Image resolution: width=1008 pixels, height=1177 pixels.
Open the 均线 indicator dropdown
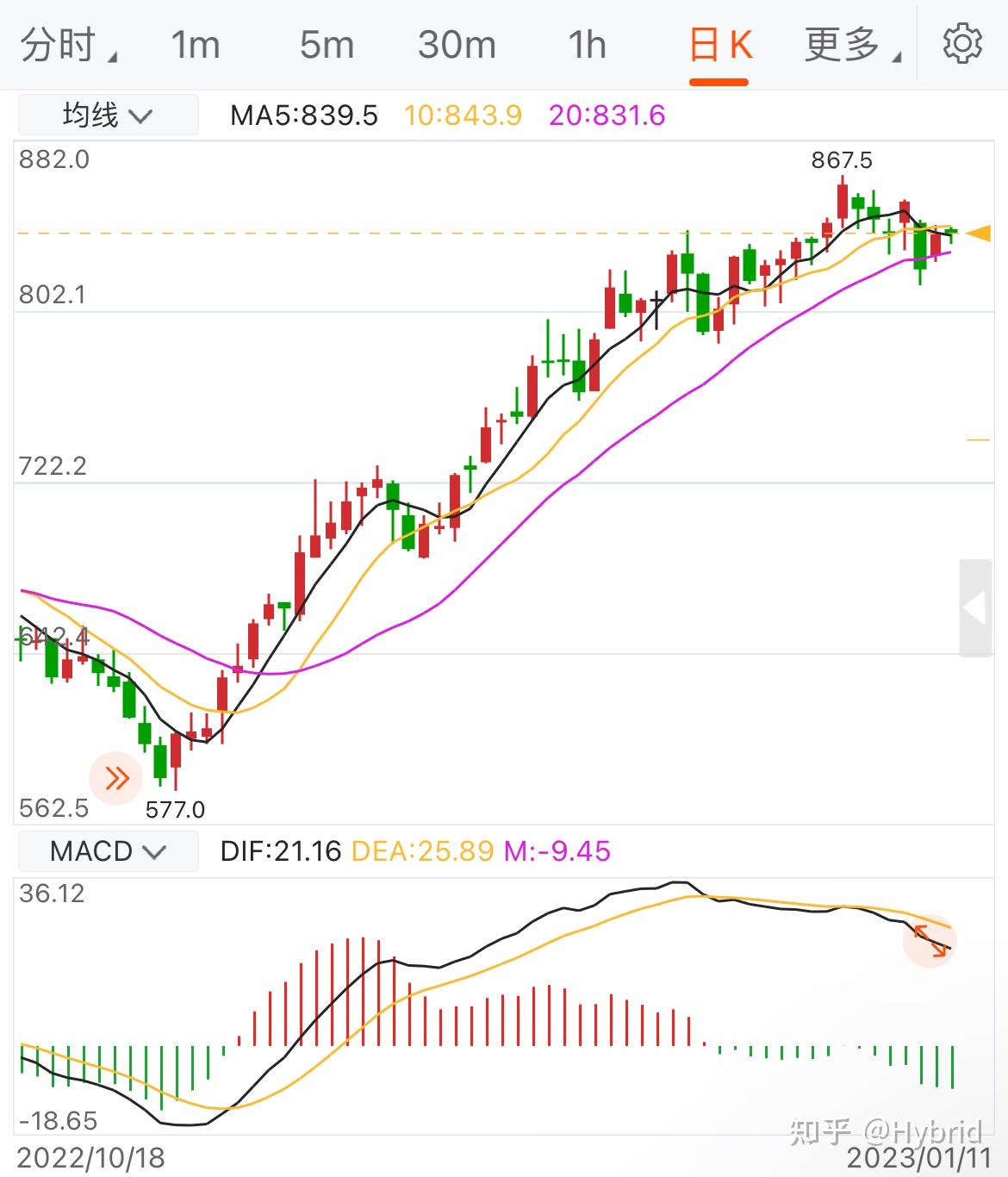click(x=107, y=114)
